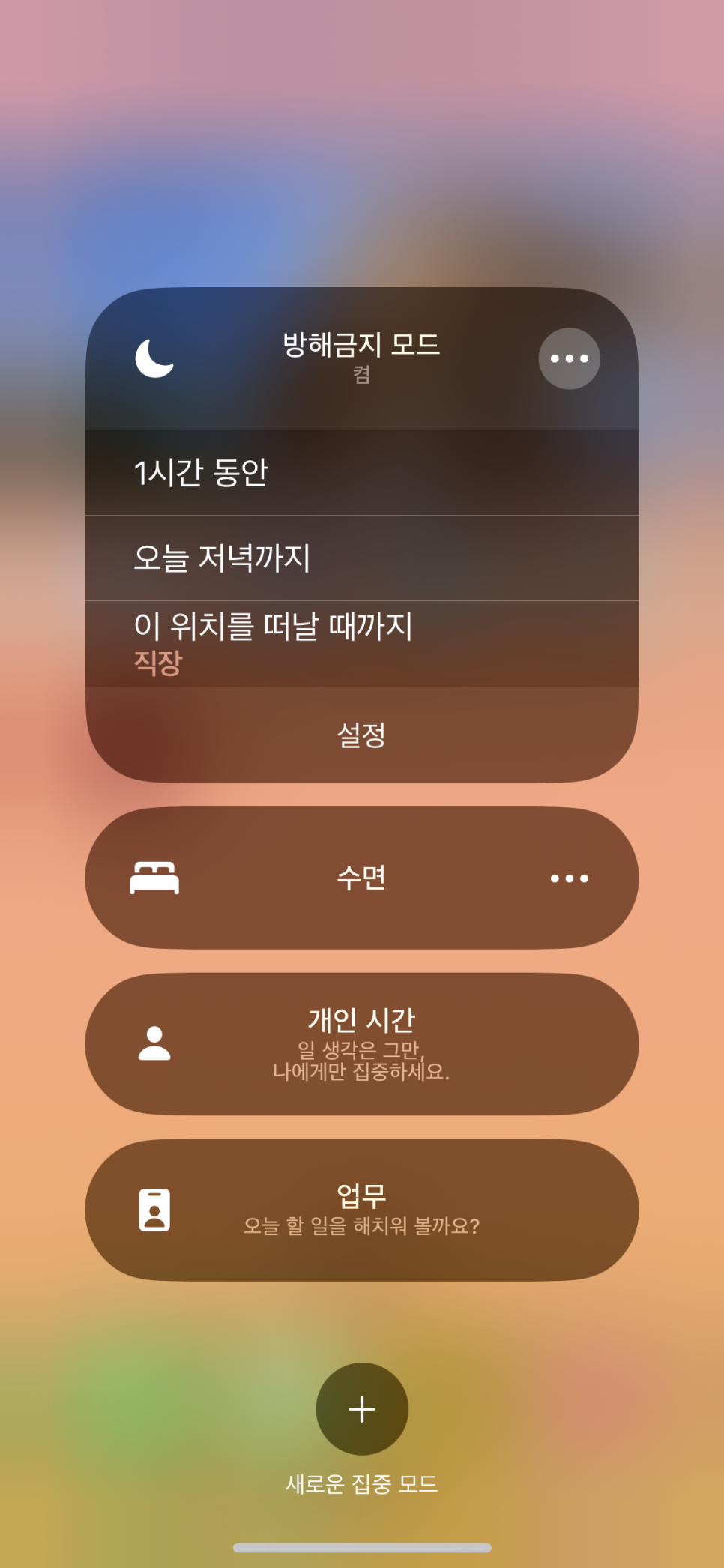This screenshot has width=724, height=1568.
Task: Select the 1시간 동안 option
Action: click(x=361, y=472)
